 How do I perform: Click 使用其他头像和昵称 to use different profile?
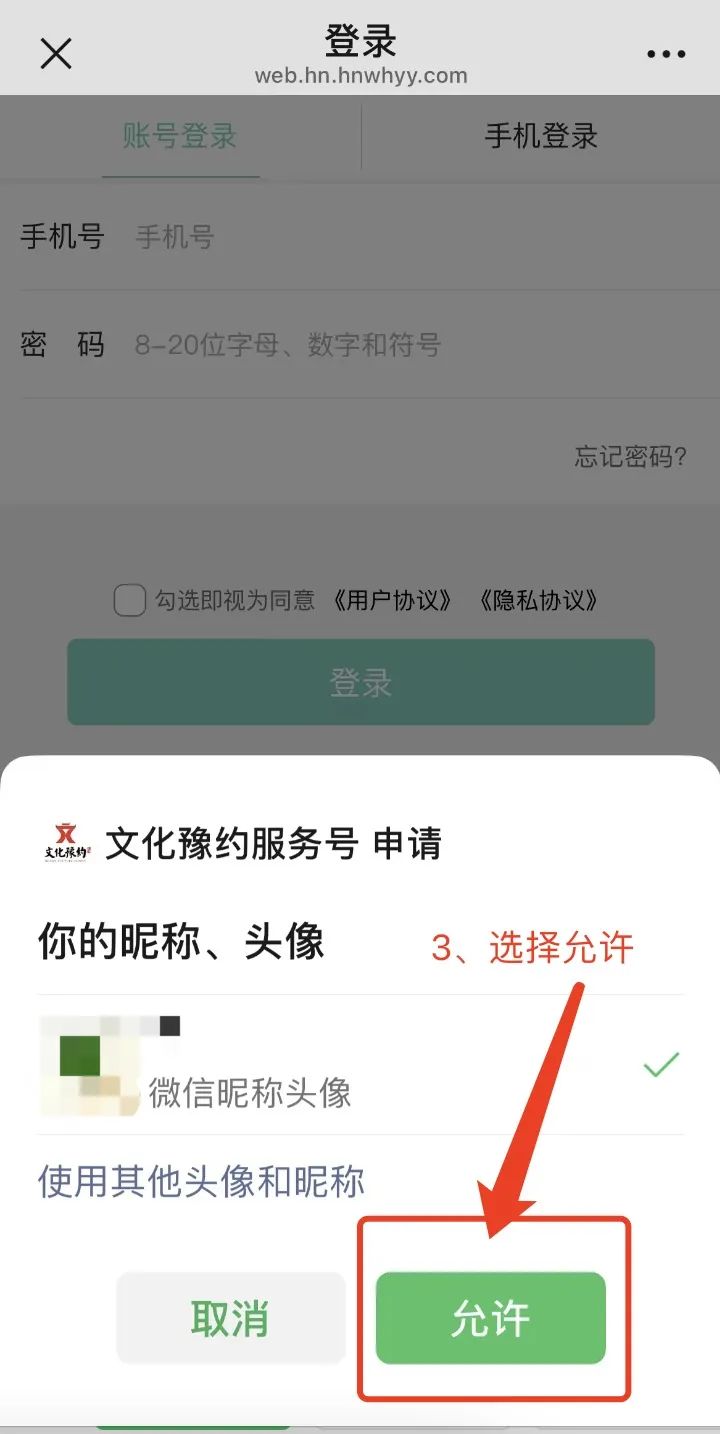click(200, 1181)
